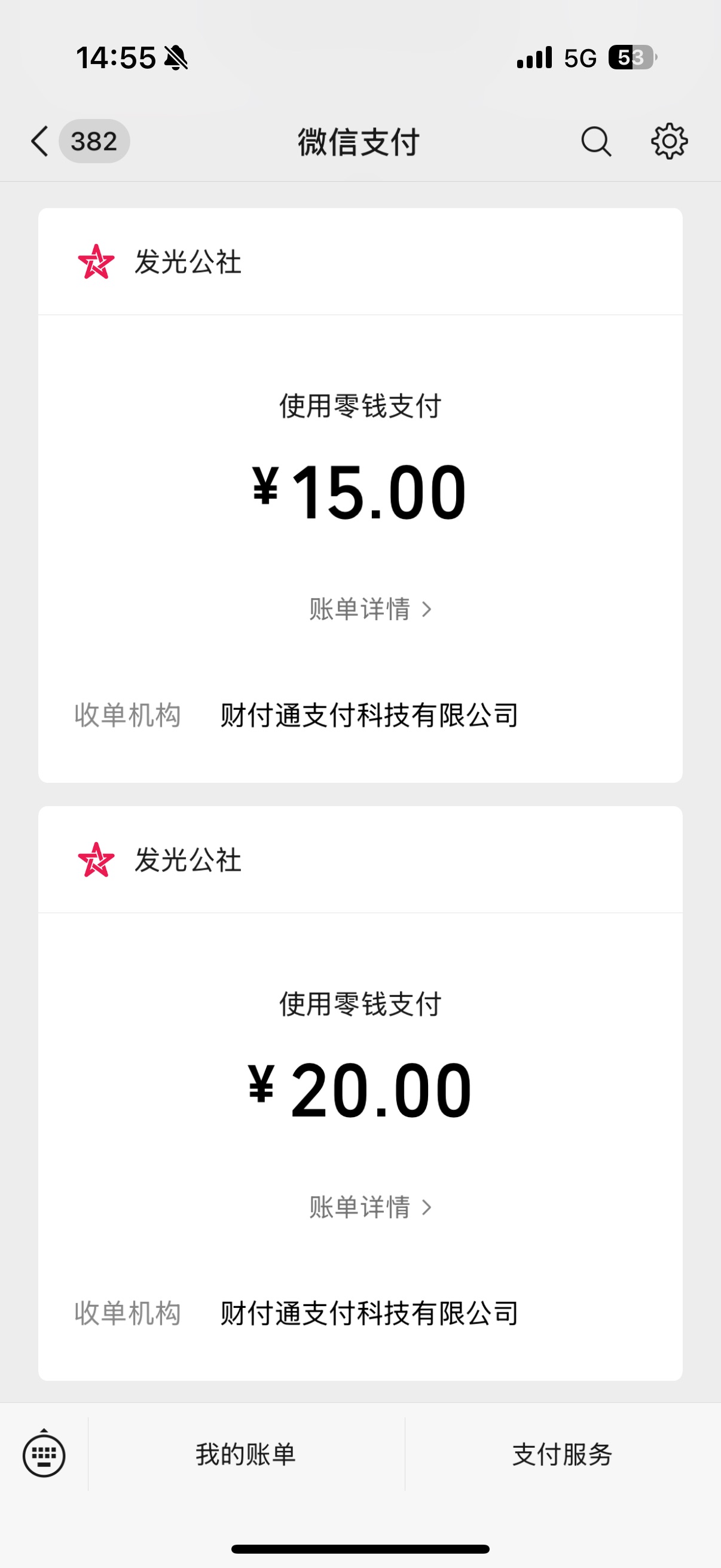
Task: Open the 我的账单 menu
Action: tap(246, 1454)
